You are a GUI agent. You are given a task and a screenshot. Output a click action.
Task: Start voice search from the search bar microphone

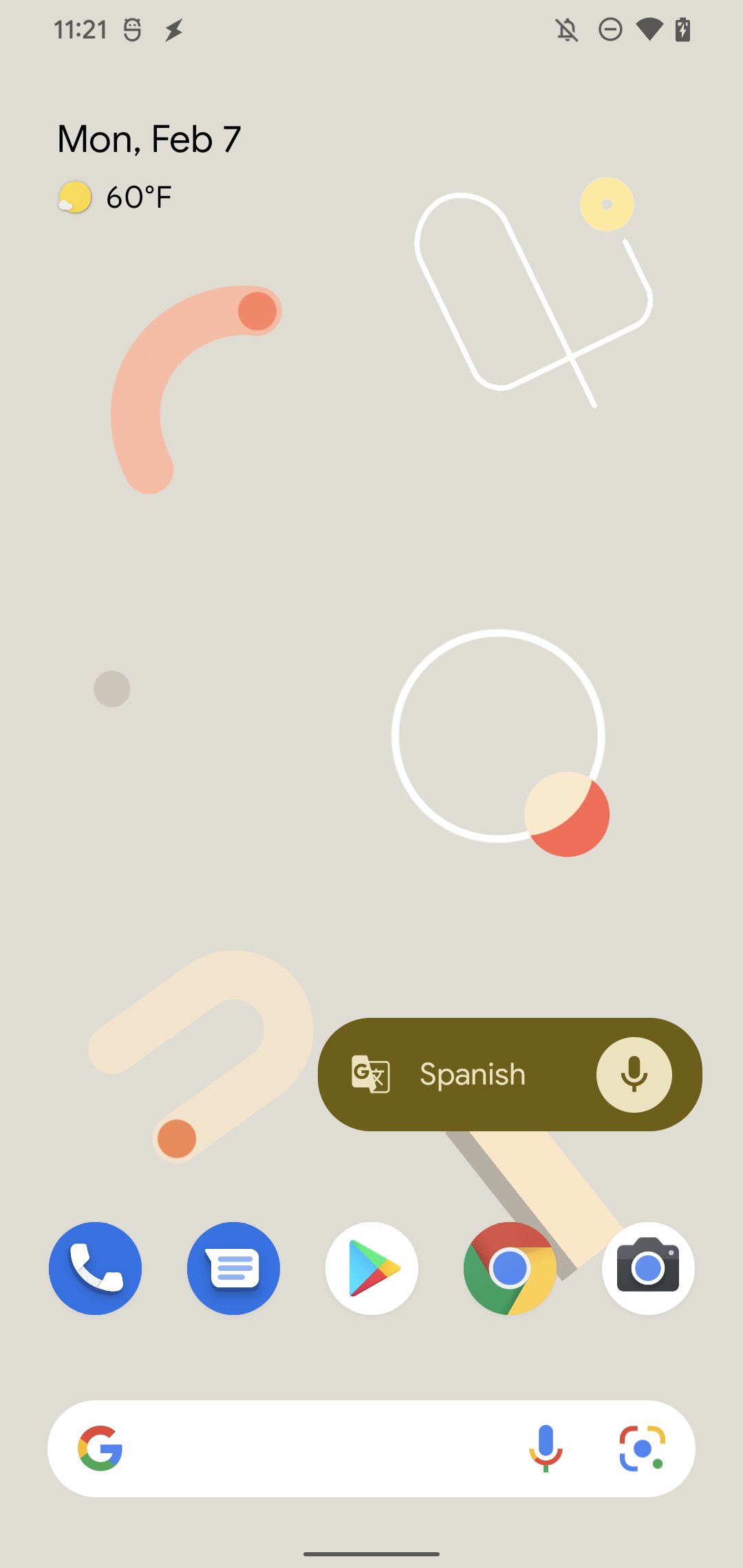pyautogui.click(x=546, y=1448)
